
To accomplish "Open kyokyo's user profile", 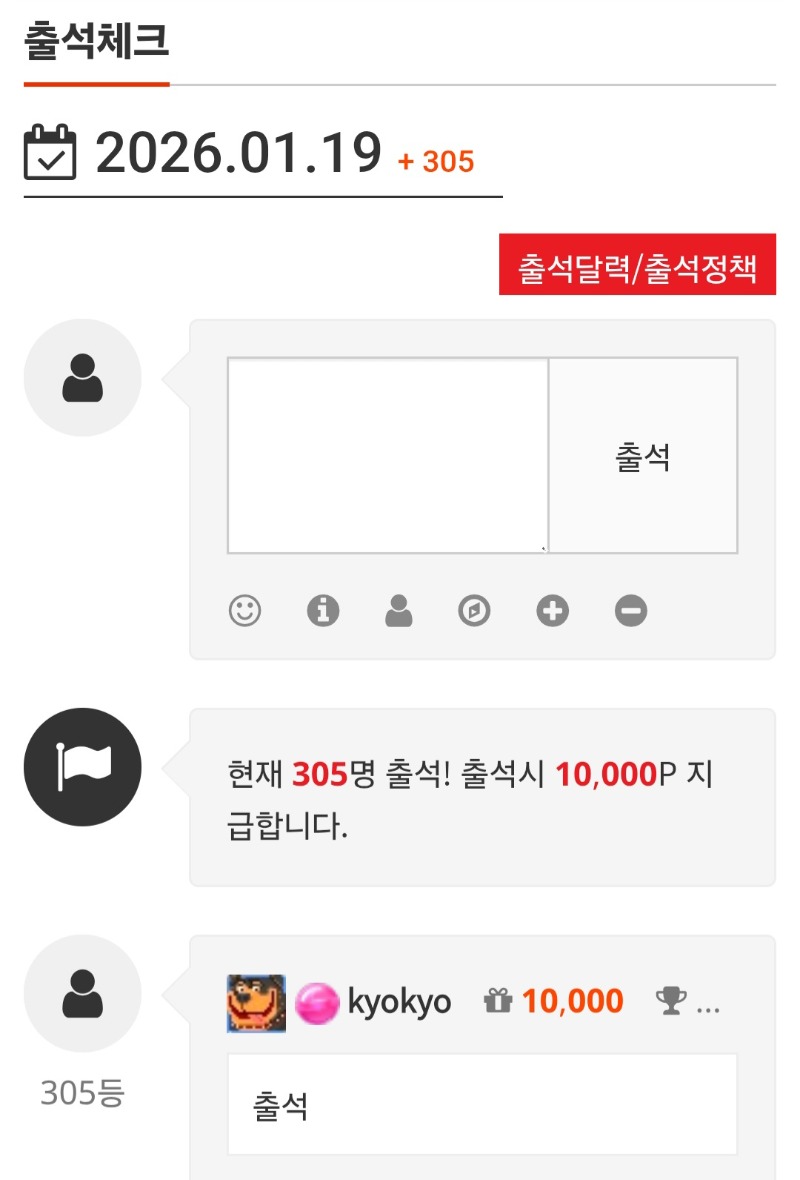I will pos(398,1002).
